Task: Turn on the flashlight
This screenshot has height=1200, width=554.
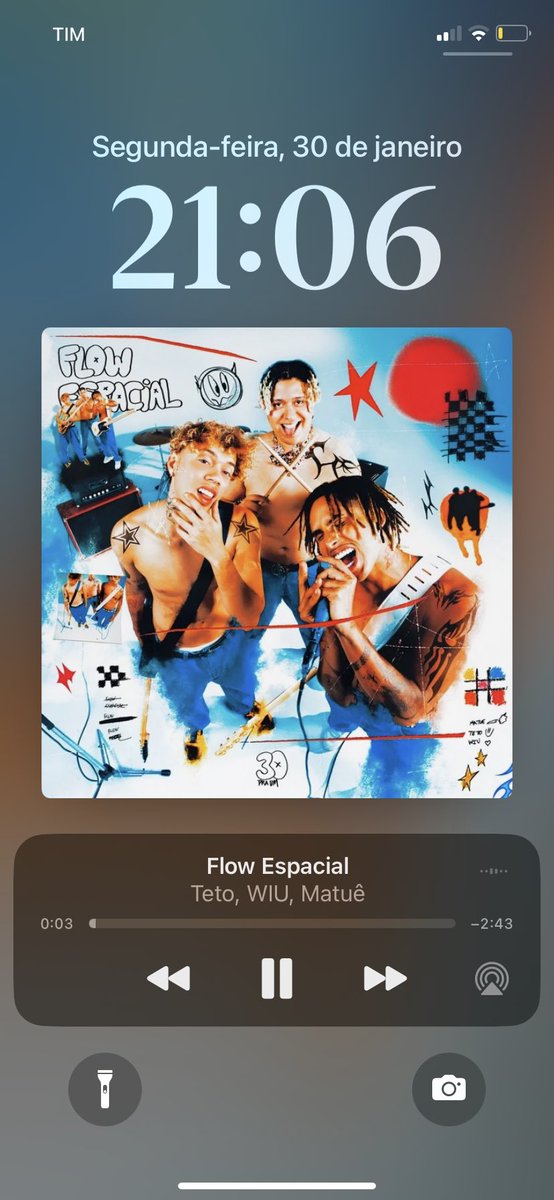Action: (105, 1089)
